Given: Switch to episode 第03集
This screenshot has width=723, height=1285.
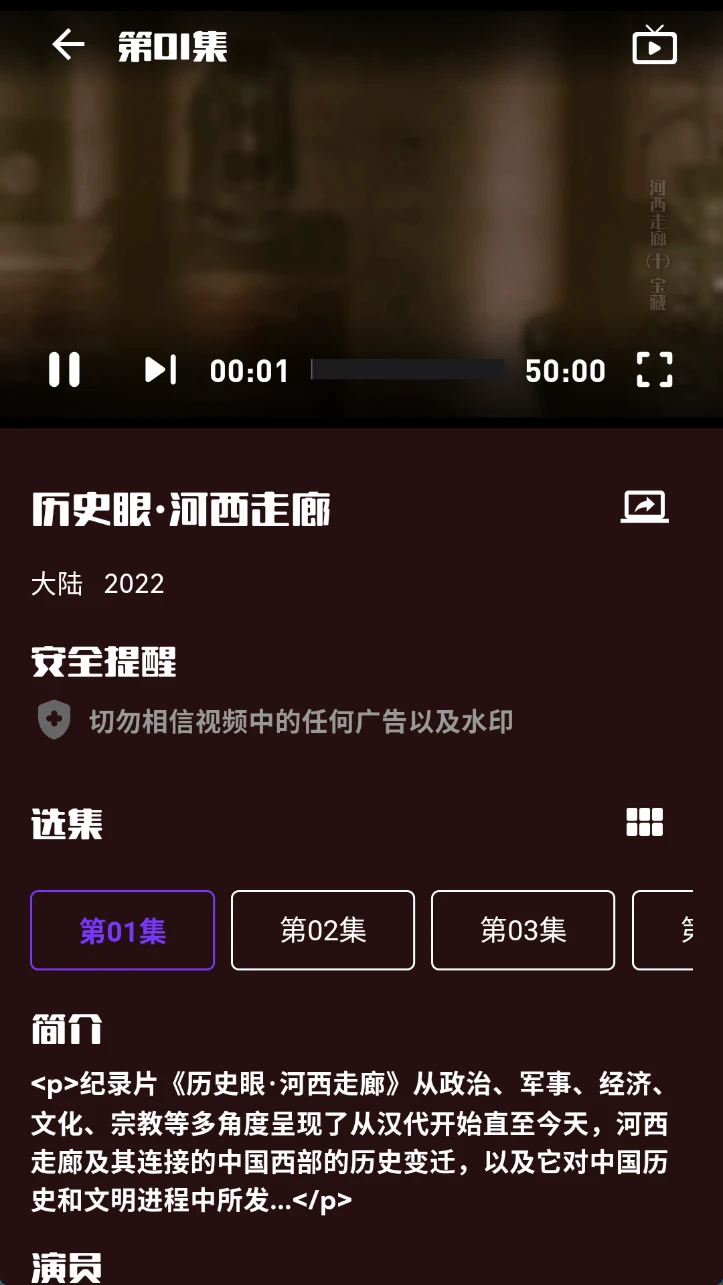Looking at the screenshot, I should click(523, 930).
